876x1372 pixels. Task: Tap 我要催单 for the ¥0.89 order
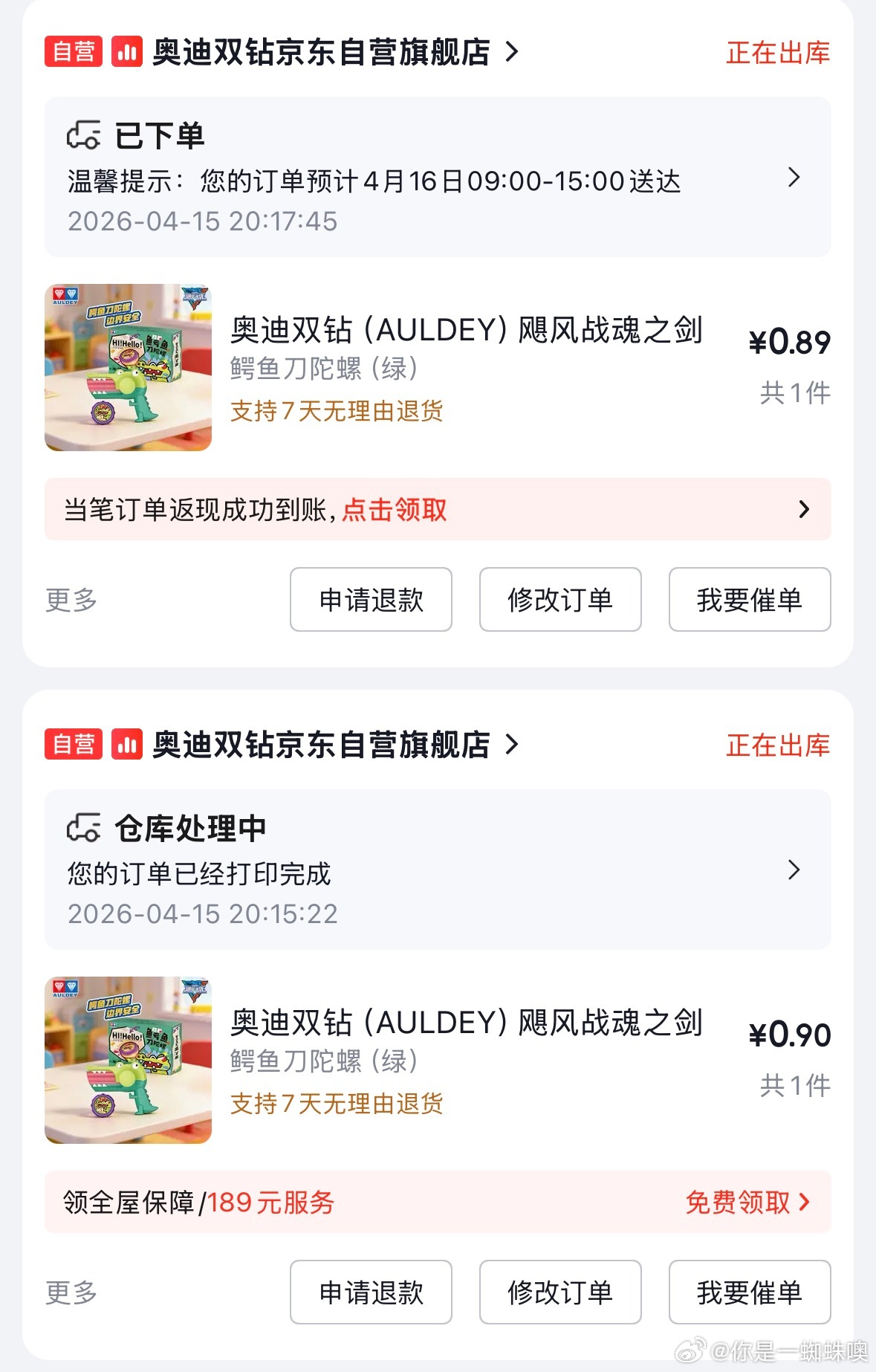(x=749, y=600)
